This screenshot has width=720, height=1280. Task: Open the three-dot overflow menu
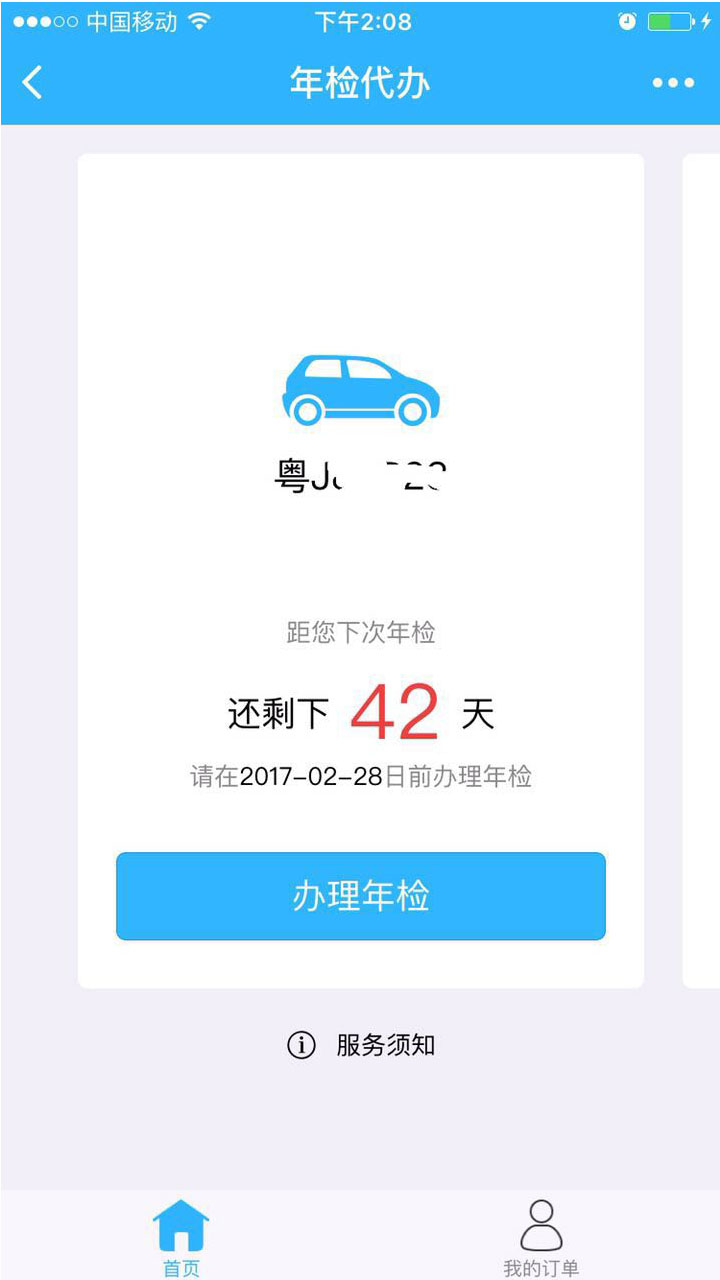point(673,83)
